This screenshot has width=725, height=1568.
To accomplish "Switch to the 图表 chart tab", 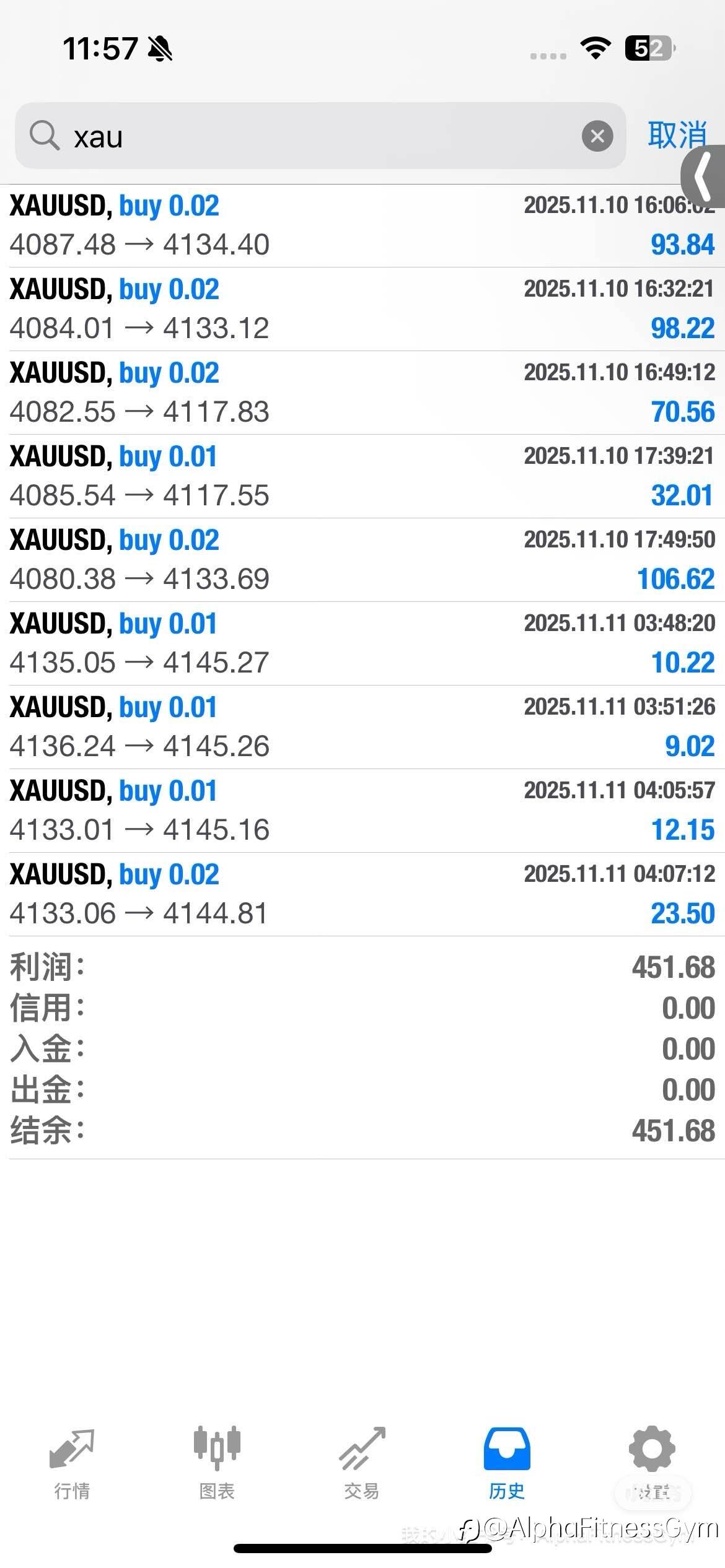I will click(217, 1464).
